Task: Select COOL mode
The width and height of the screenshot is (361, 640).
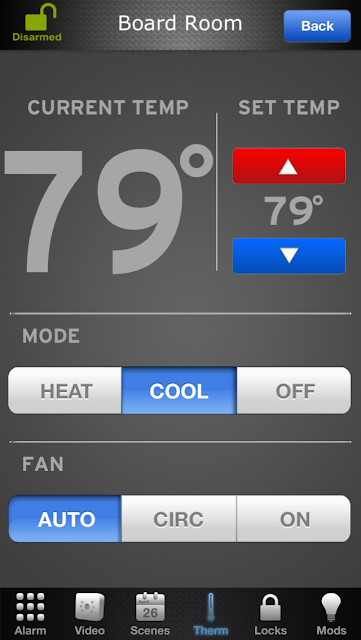Action: (x=179, y=391)
